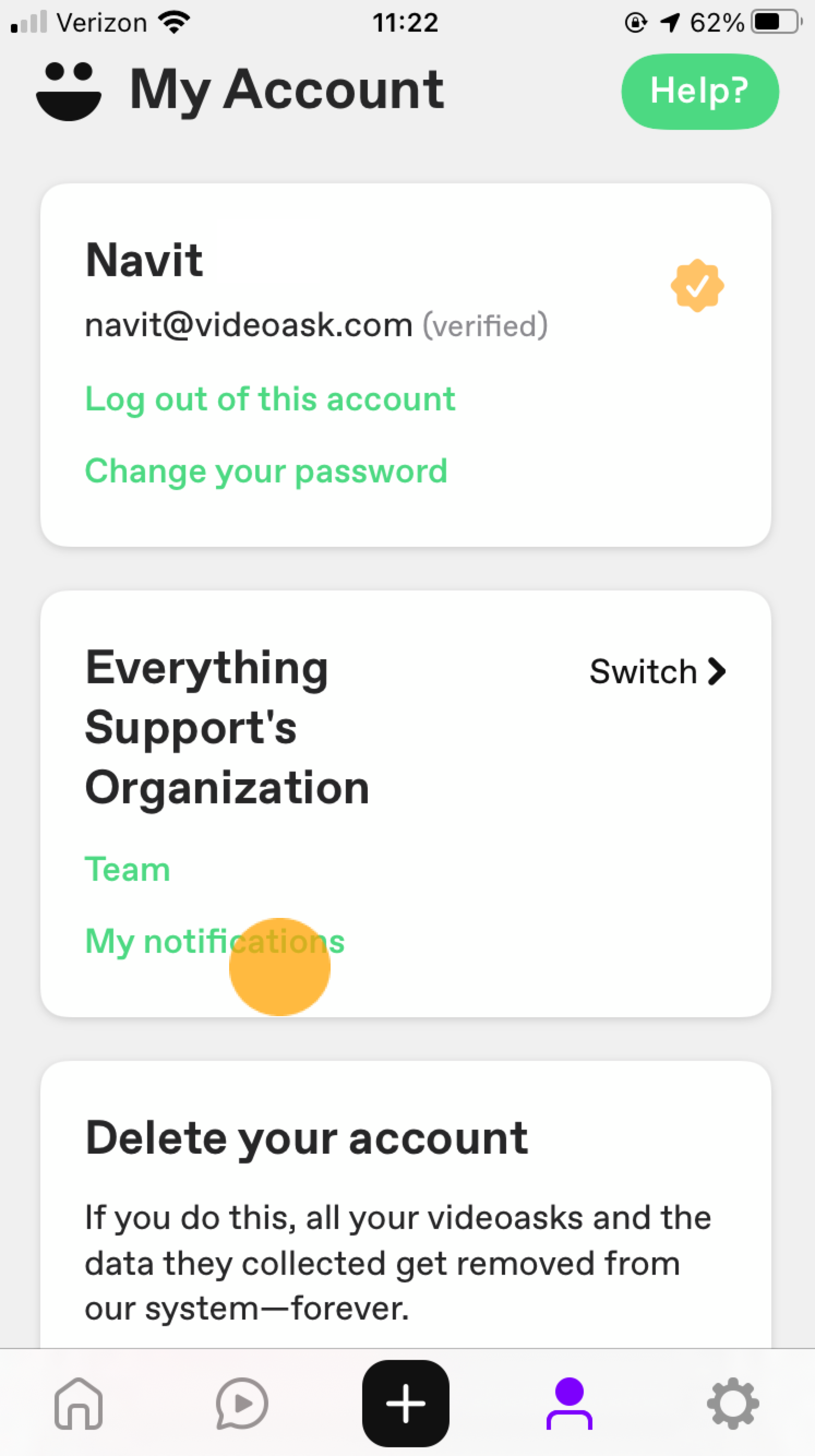Open the settings gear tab
The height and width of the screenshot is (1456, 815).
tap(733, 1403)
